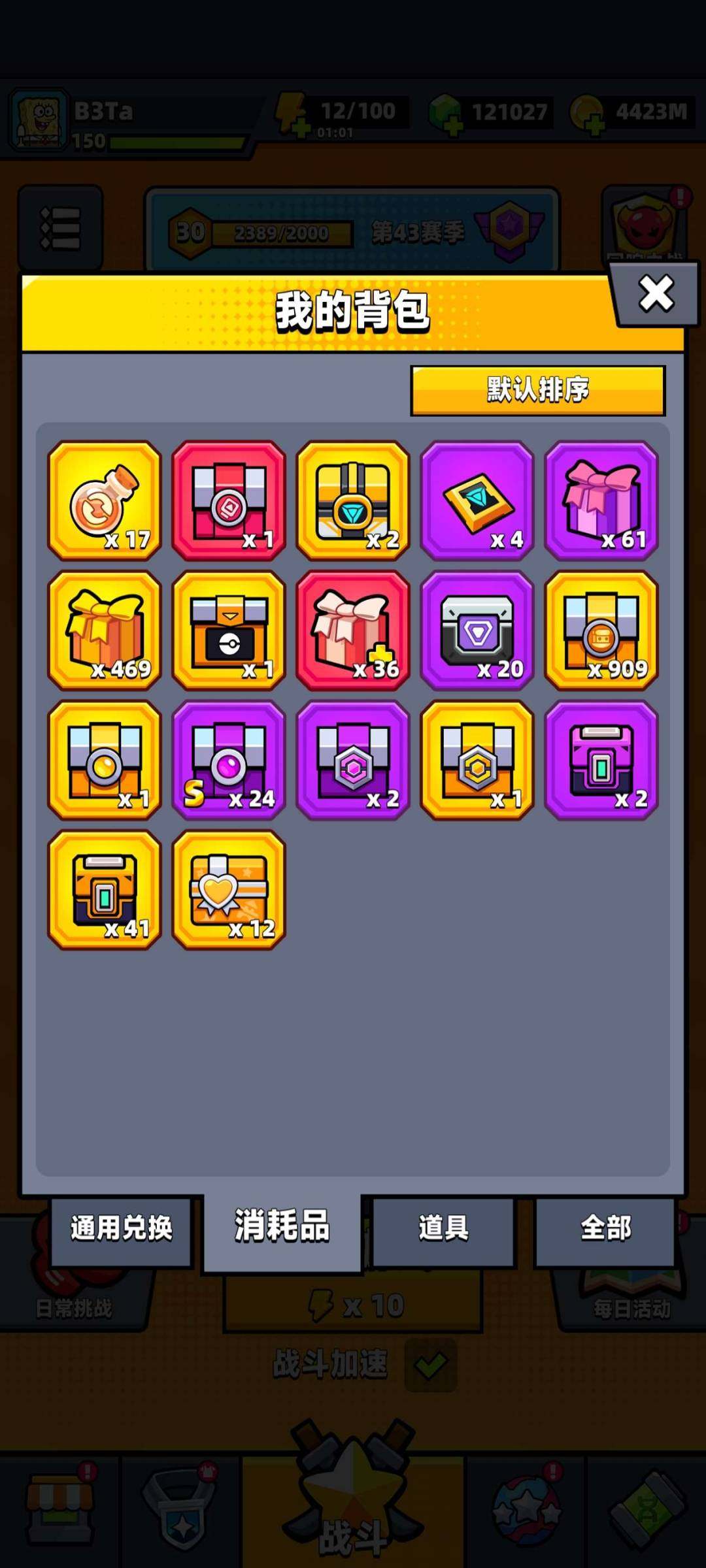
Task: Open the 全部 tab
Action: click(605, 1228)
